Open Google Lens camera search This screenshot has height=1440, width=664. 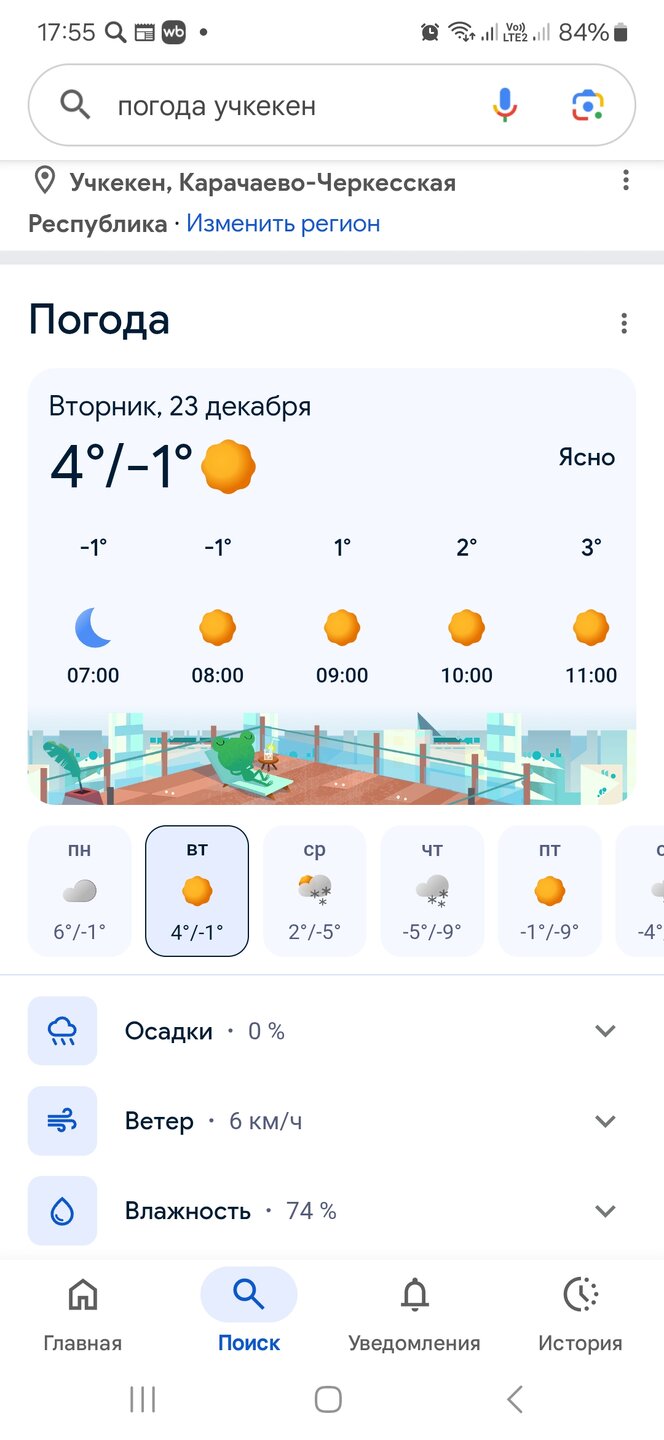click(x=588, y=105)
